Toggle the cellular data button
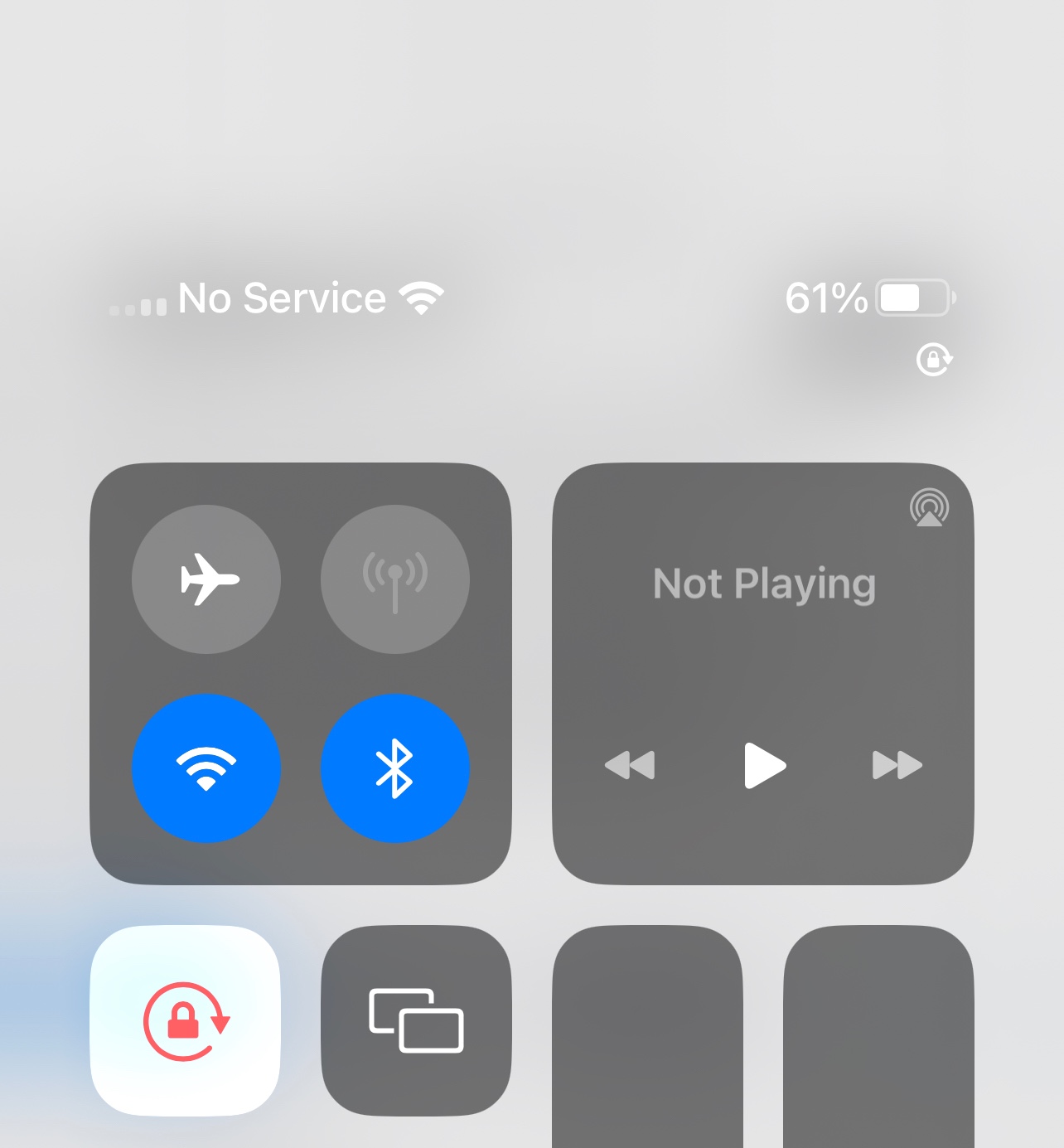 395,579
